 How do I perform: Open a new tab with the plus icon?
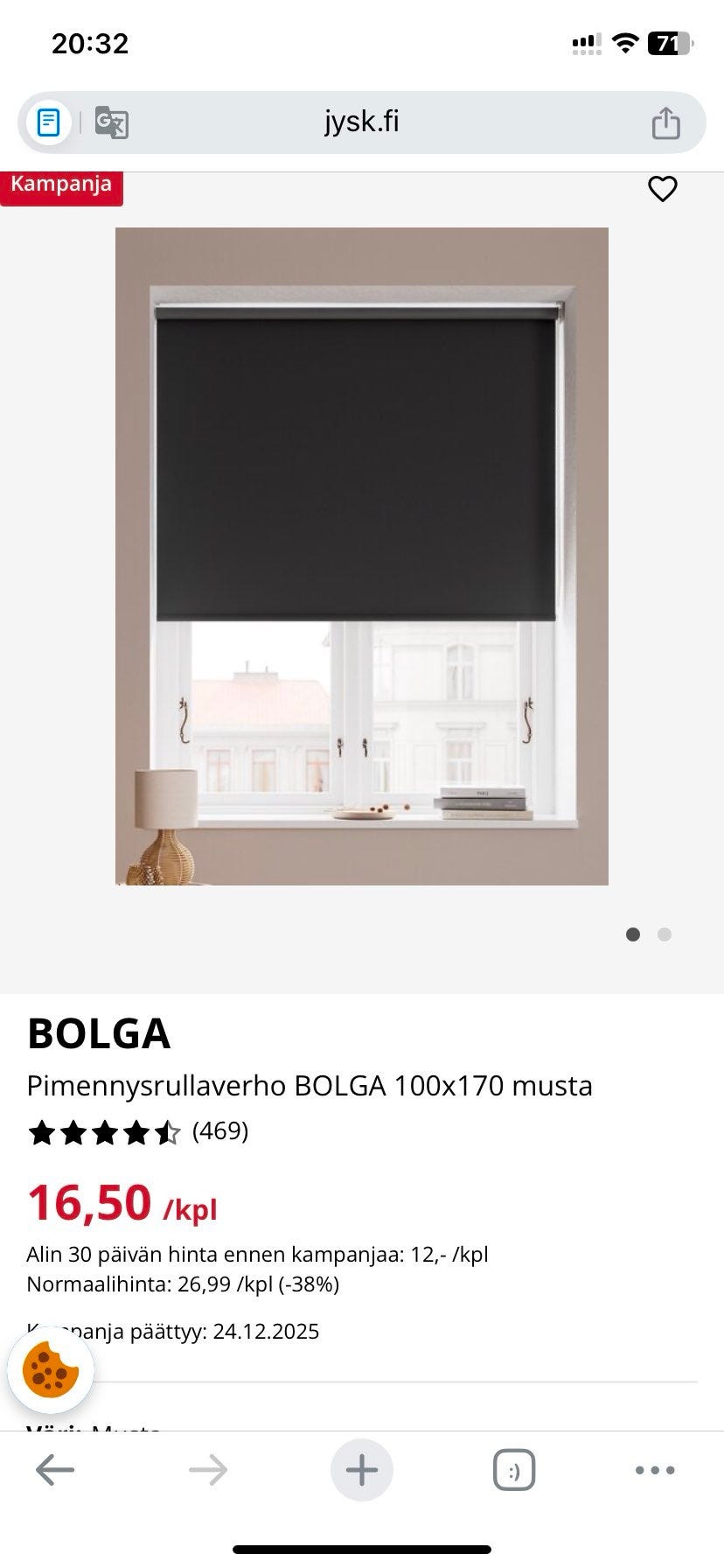[362, 1469]
